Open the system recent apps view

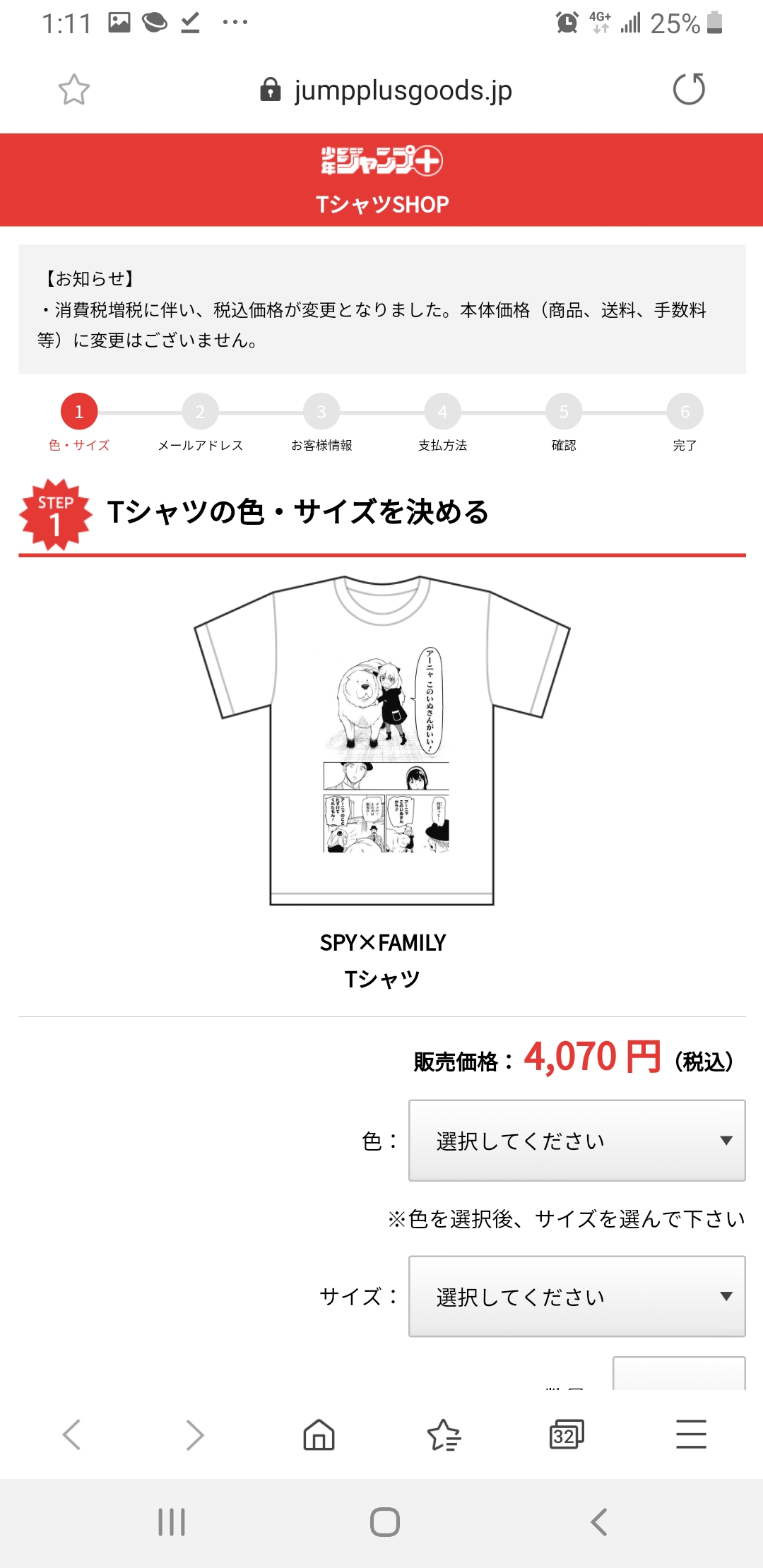(172, 1522)
